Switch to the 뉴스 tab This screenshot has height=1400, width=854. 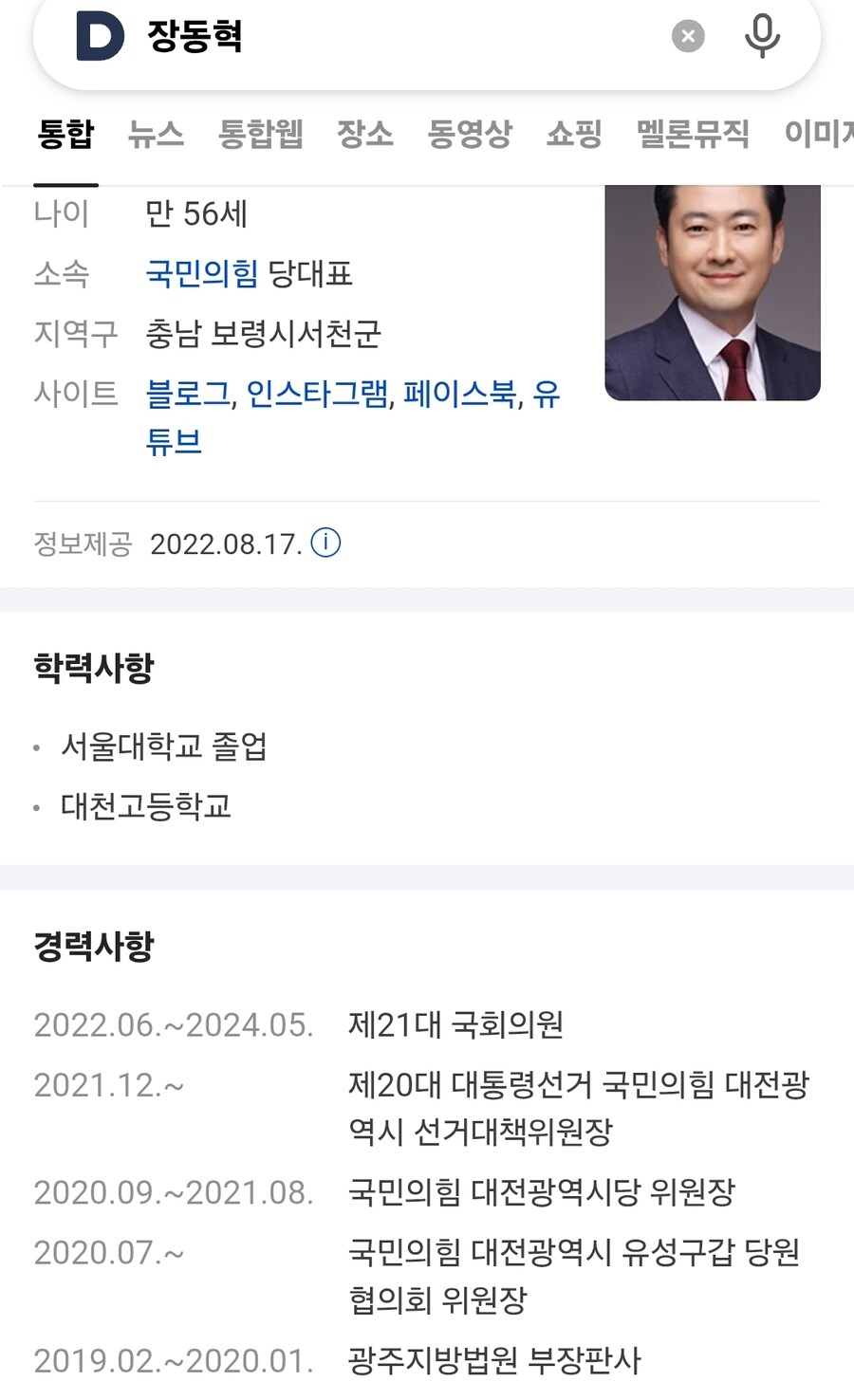[x=156, y=134]
